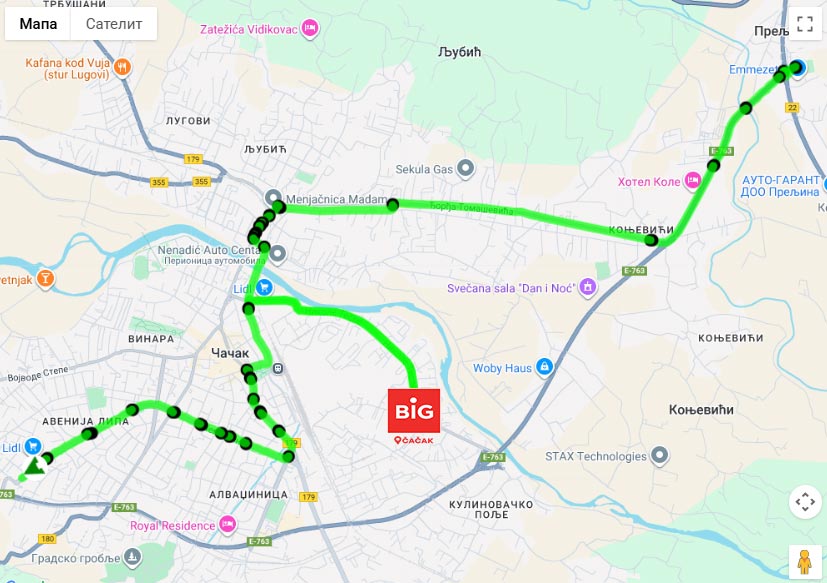Tap the blue route end point marker
827x583 pixels.
click(x=797, y=67)
